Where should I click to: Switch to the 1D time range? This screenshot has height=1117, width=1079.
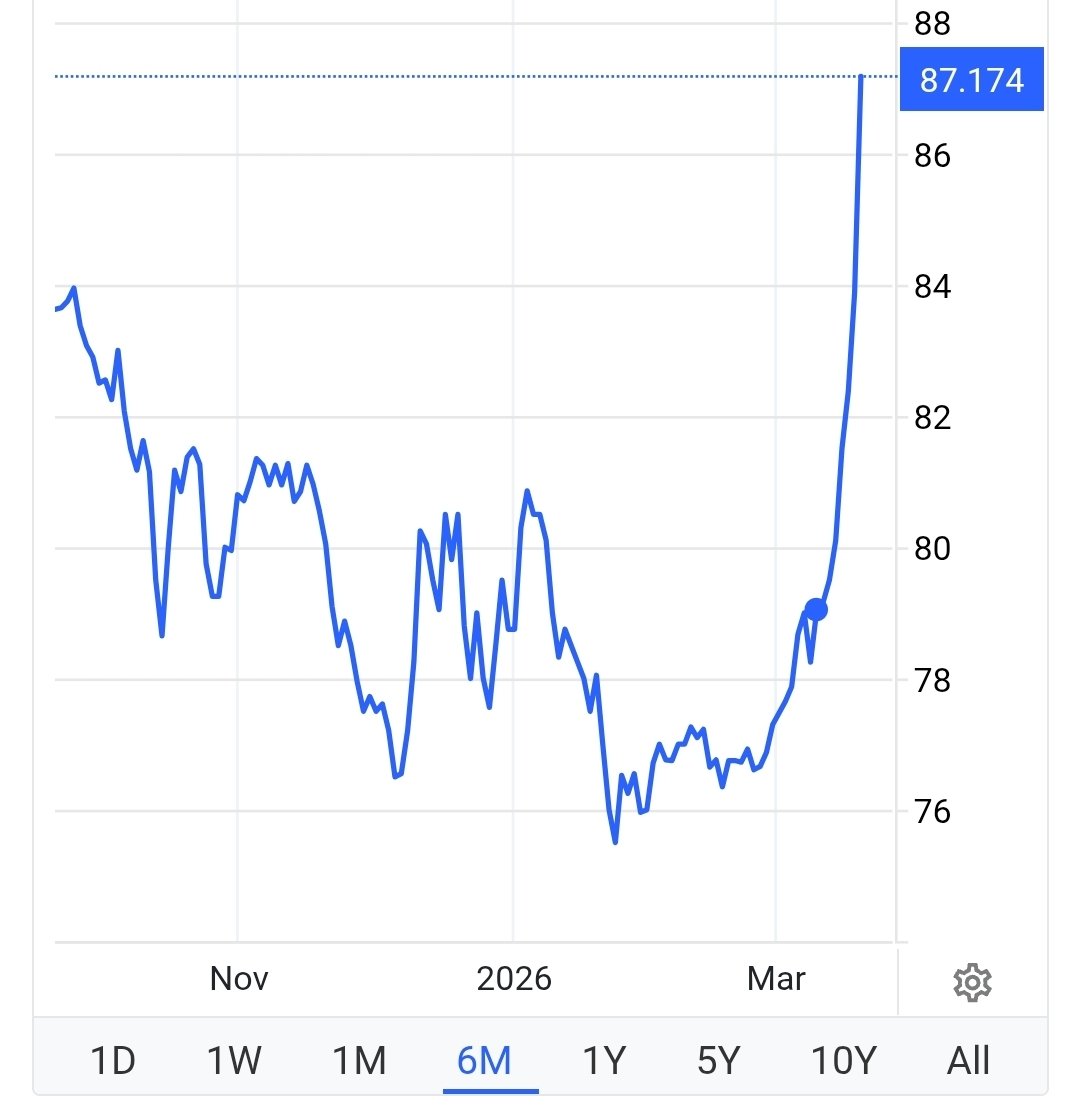[x=112, y=1059]
